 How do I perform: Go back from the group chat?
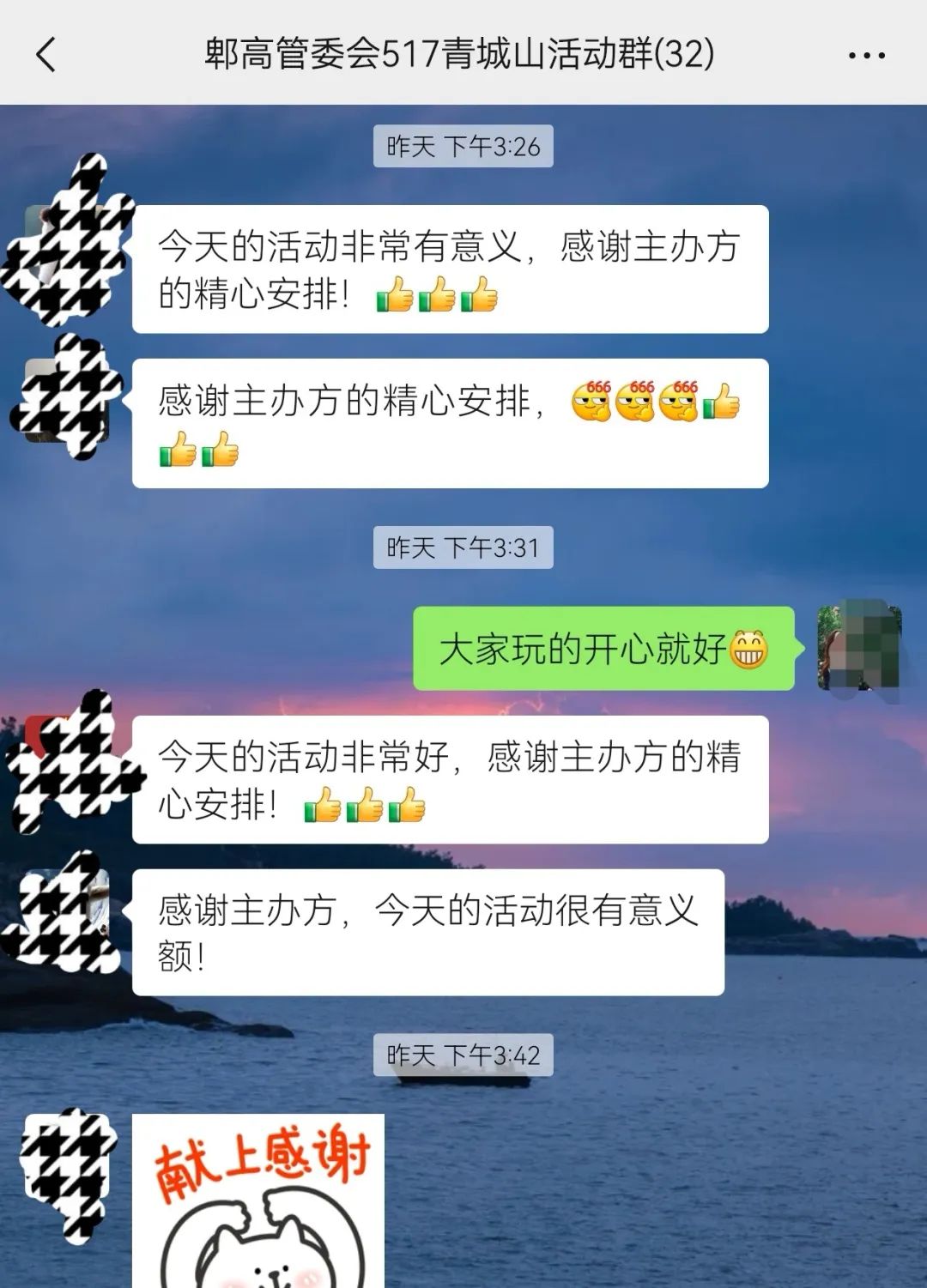click(x=46, y=55)
